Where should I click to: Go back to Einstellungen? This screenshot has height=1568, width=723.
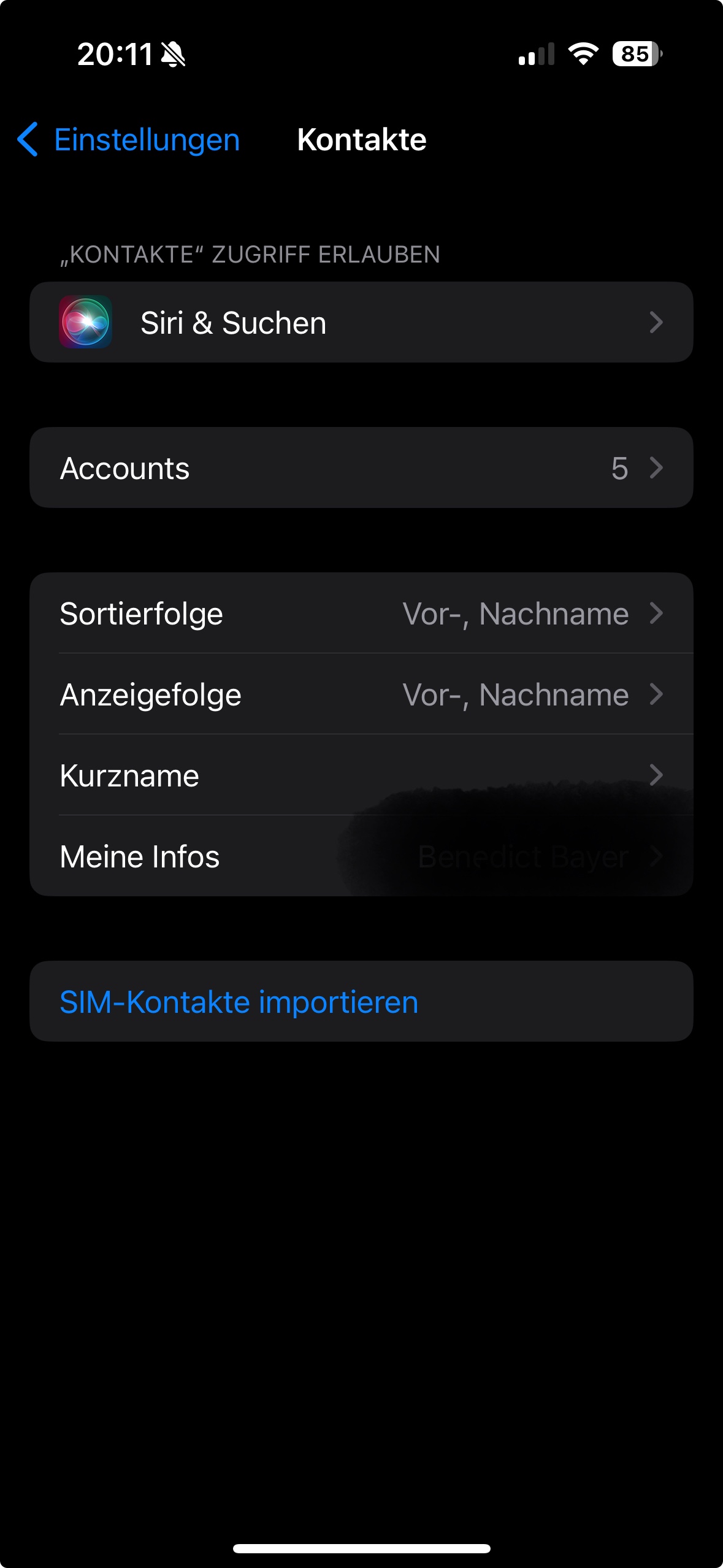pyautogui.click(x=129, y=140)
